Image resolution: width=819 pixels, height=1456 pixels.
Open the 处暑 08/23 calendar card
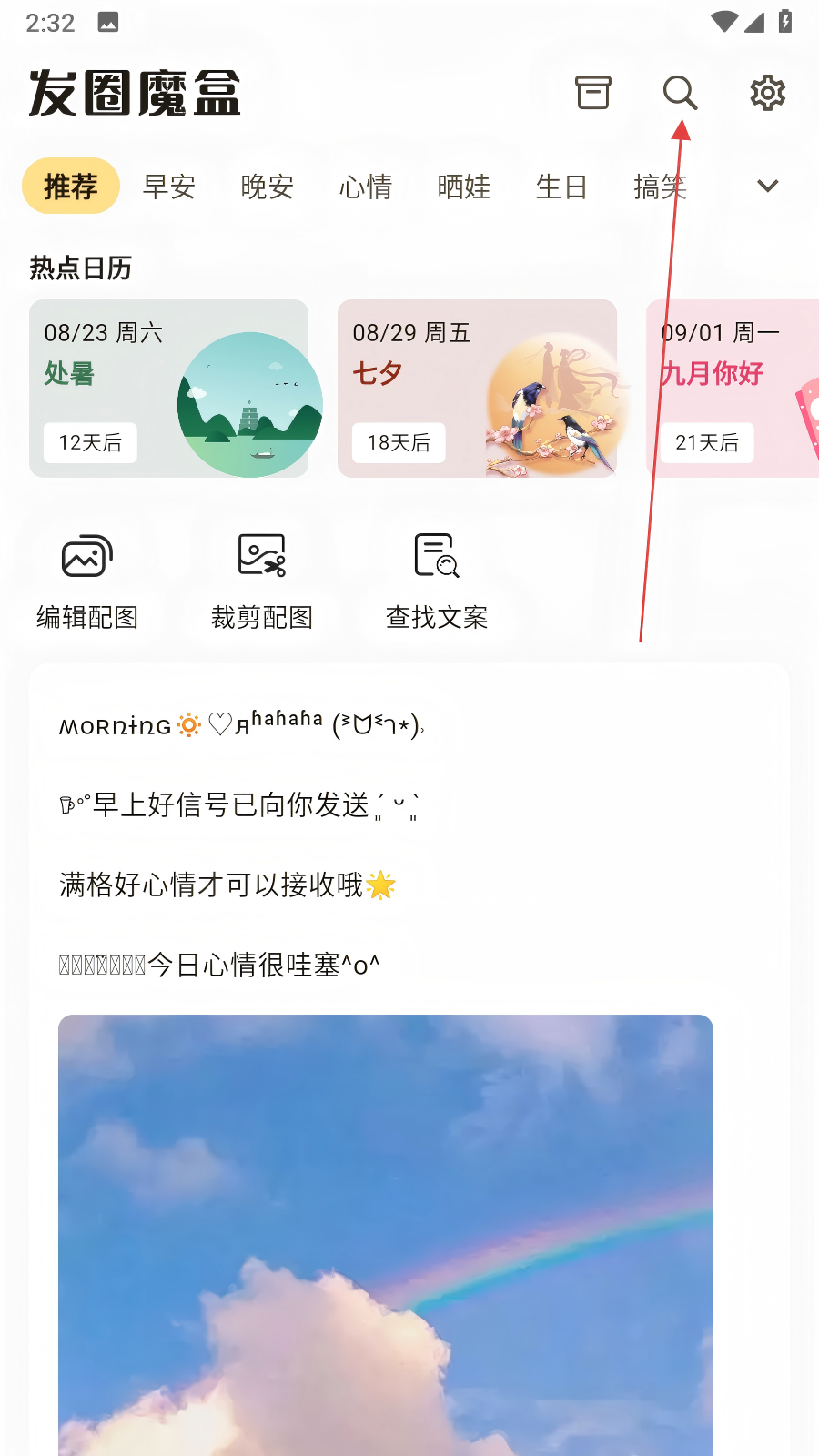[x=169, y=389]
